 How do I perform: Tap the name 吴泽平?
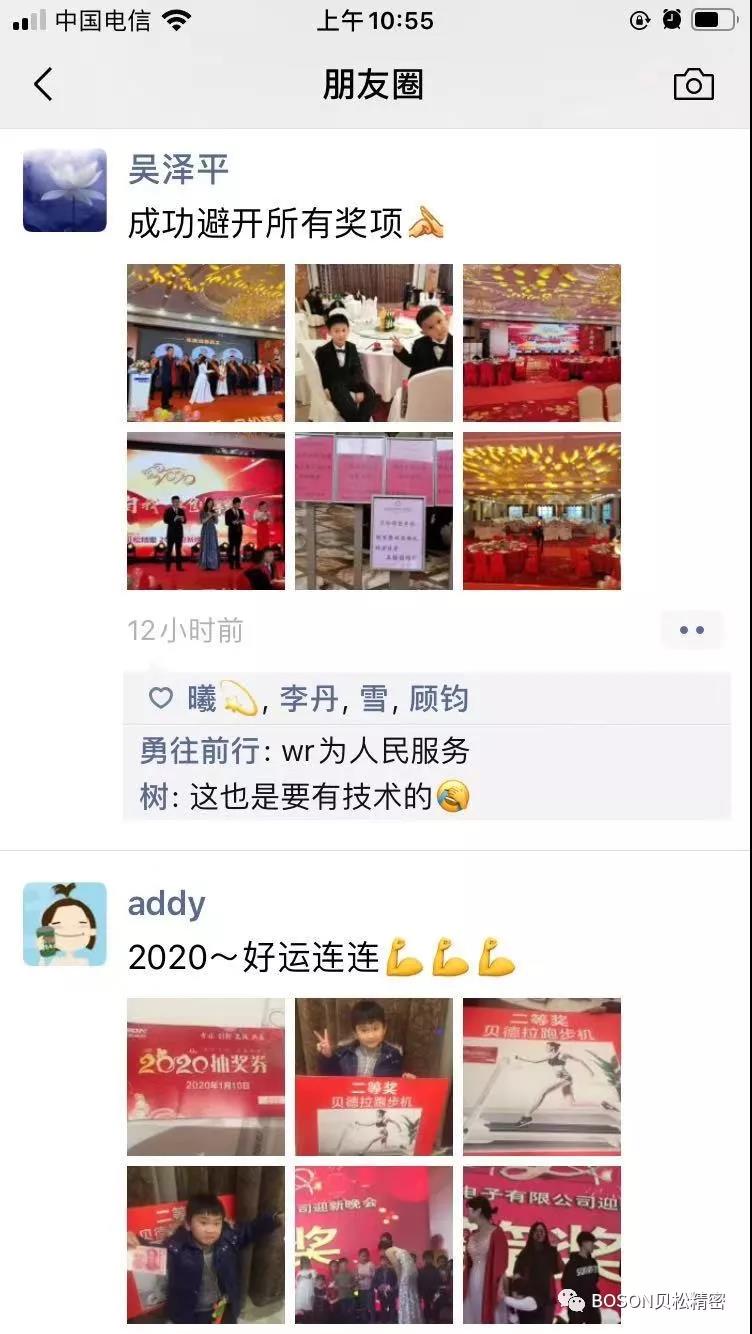(178, 170)
